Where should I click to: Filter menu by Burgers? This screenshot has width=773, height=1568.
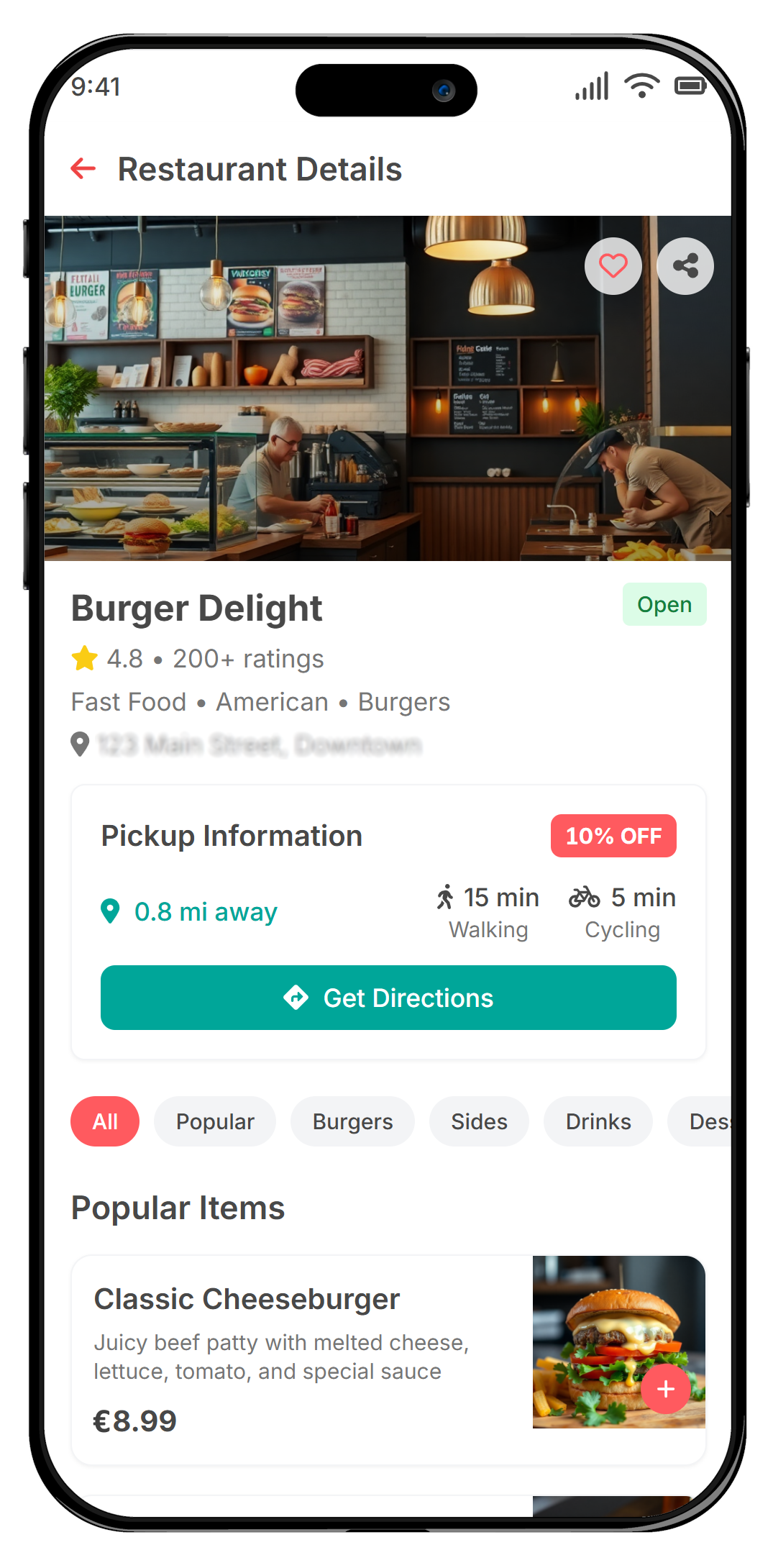point(352,1121)
